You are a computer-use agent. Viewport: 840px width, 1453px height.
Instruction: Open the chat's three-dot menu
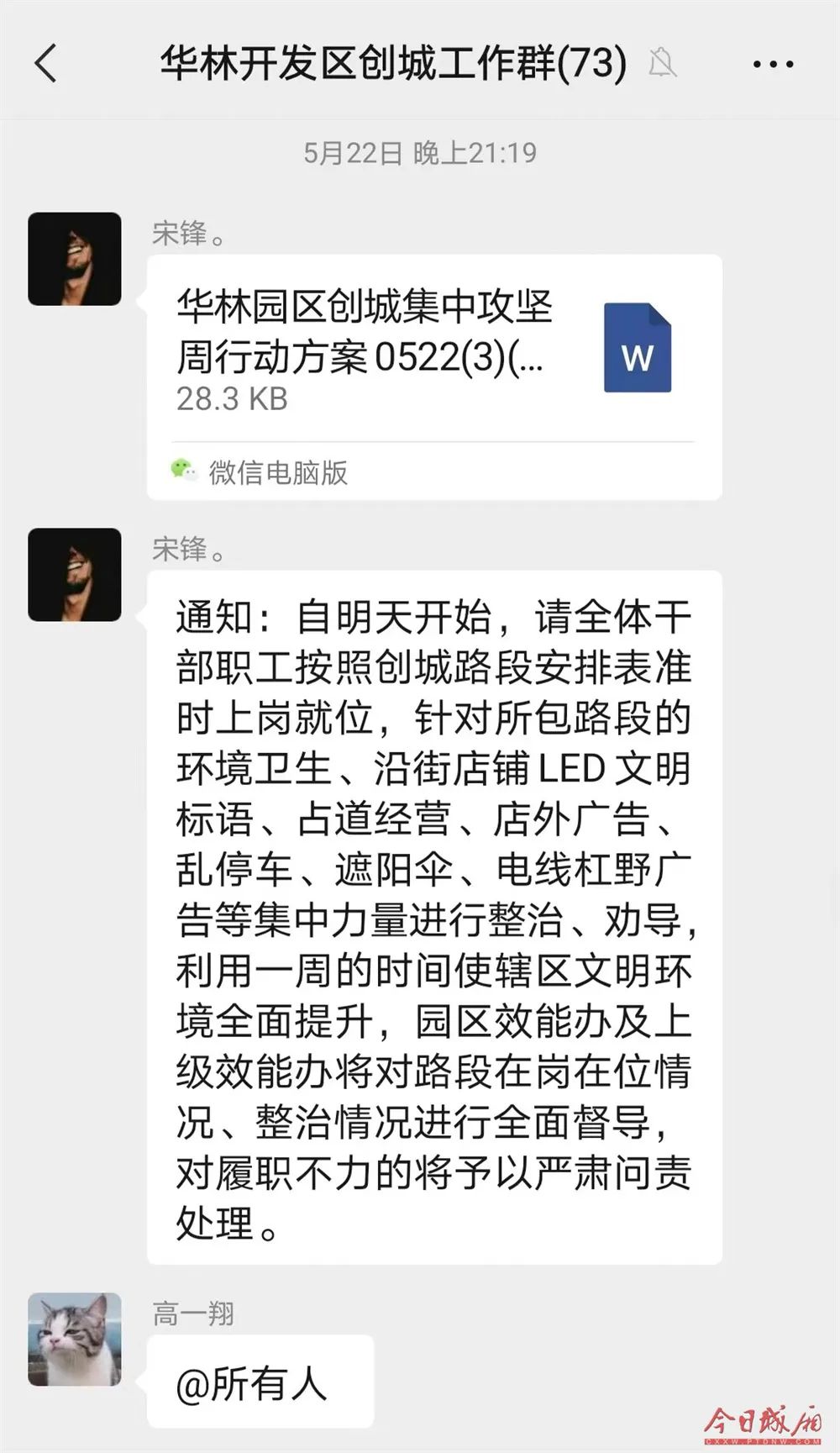click(x=773, y=64)
